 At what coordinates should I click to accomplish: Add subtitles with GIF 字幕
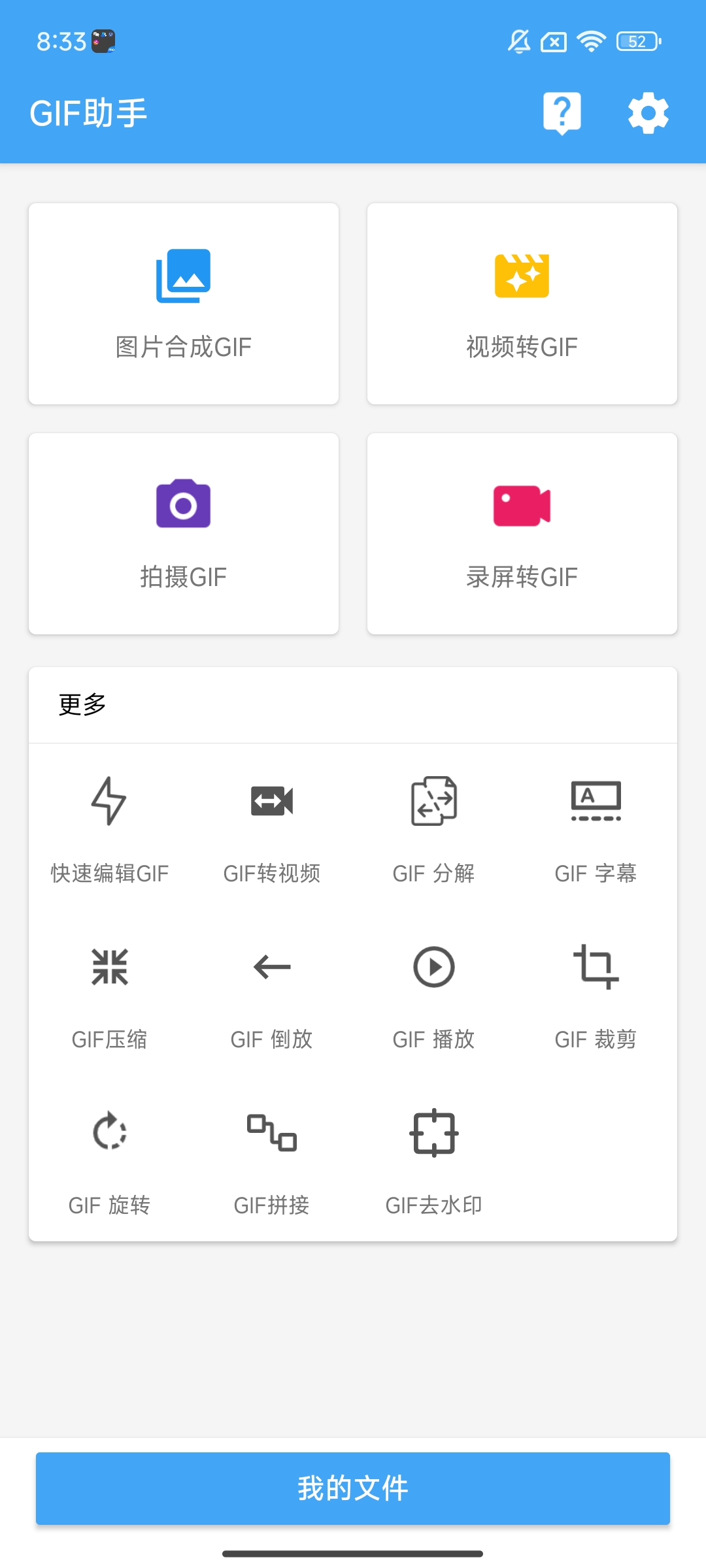[x=596, y=828]
